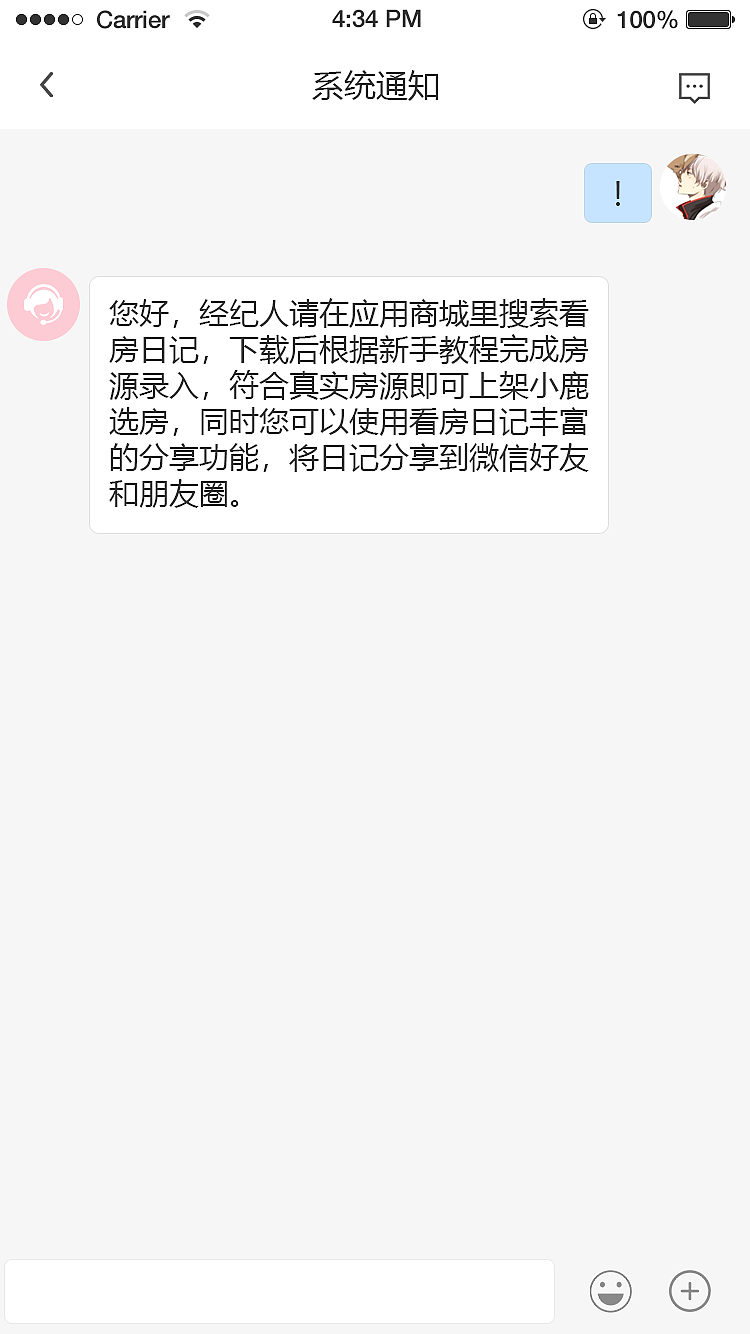Tap your anime profile avatar
Image resolution: width=750 pixels, height=1334 pixels.
click(x=693, y=188)
